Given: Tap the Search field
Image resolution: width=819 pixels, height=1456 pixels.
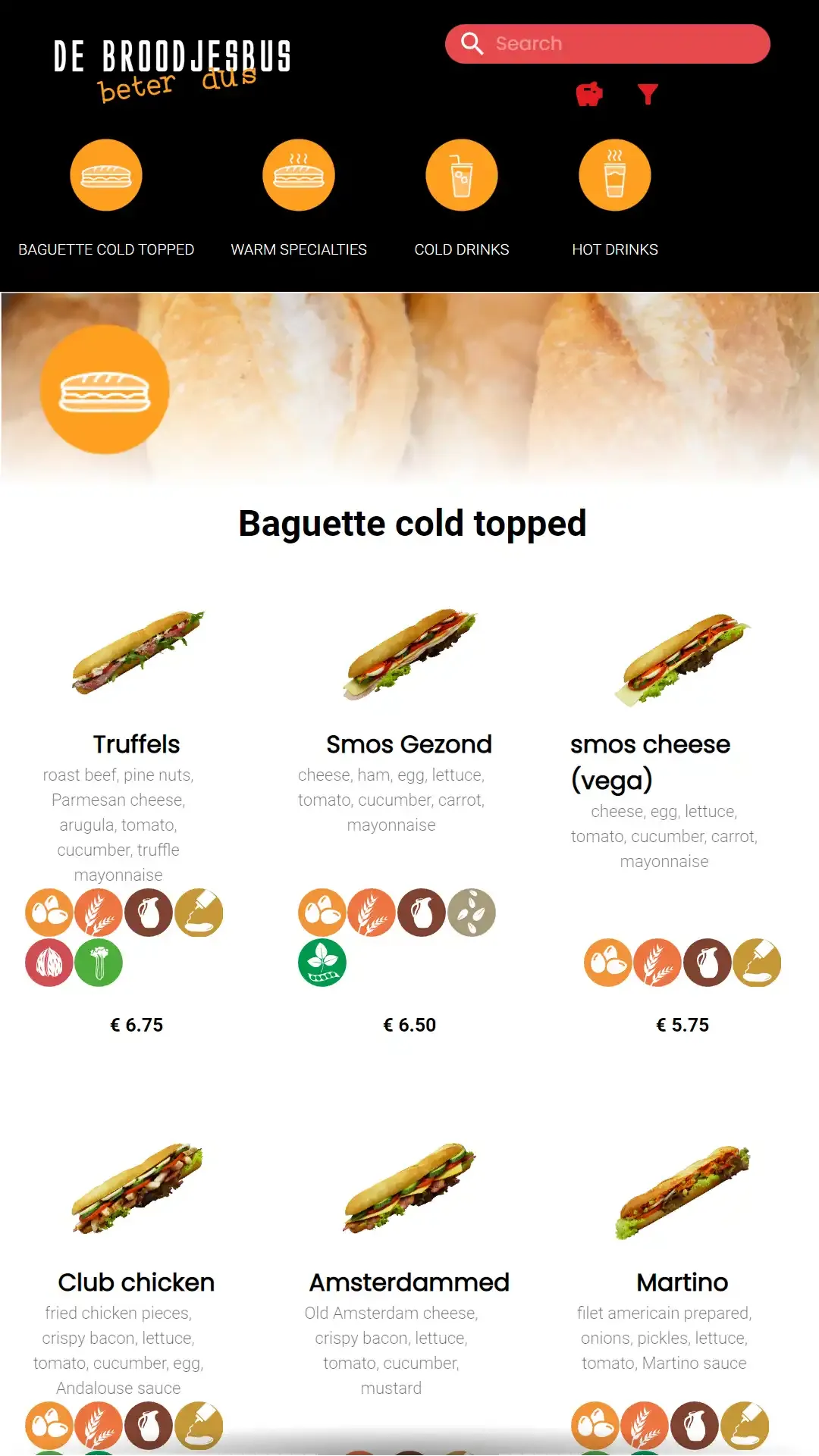Looking at the screenshot, I should (622, 44).
